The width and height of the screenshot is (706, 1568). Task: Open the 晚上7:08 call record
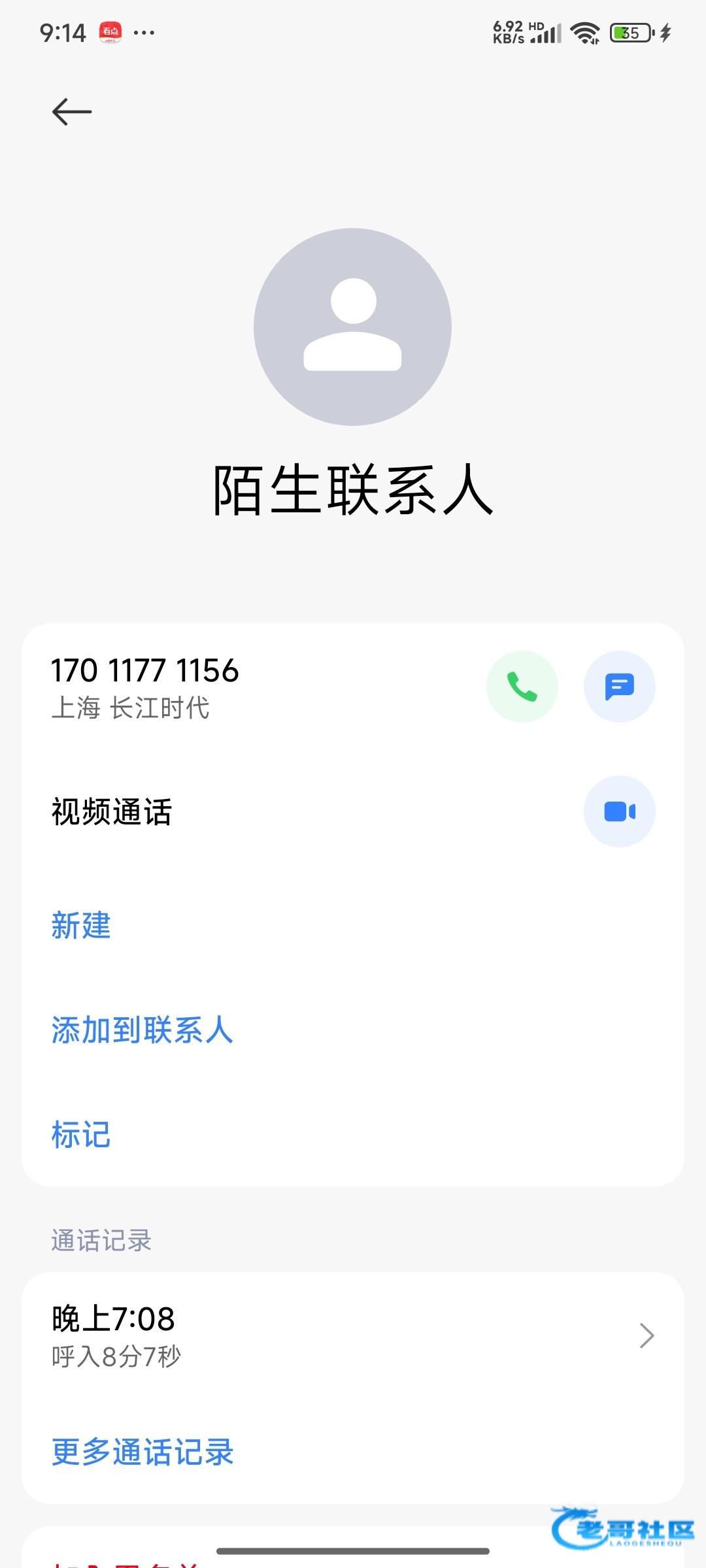(x=353, y=1336)
